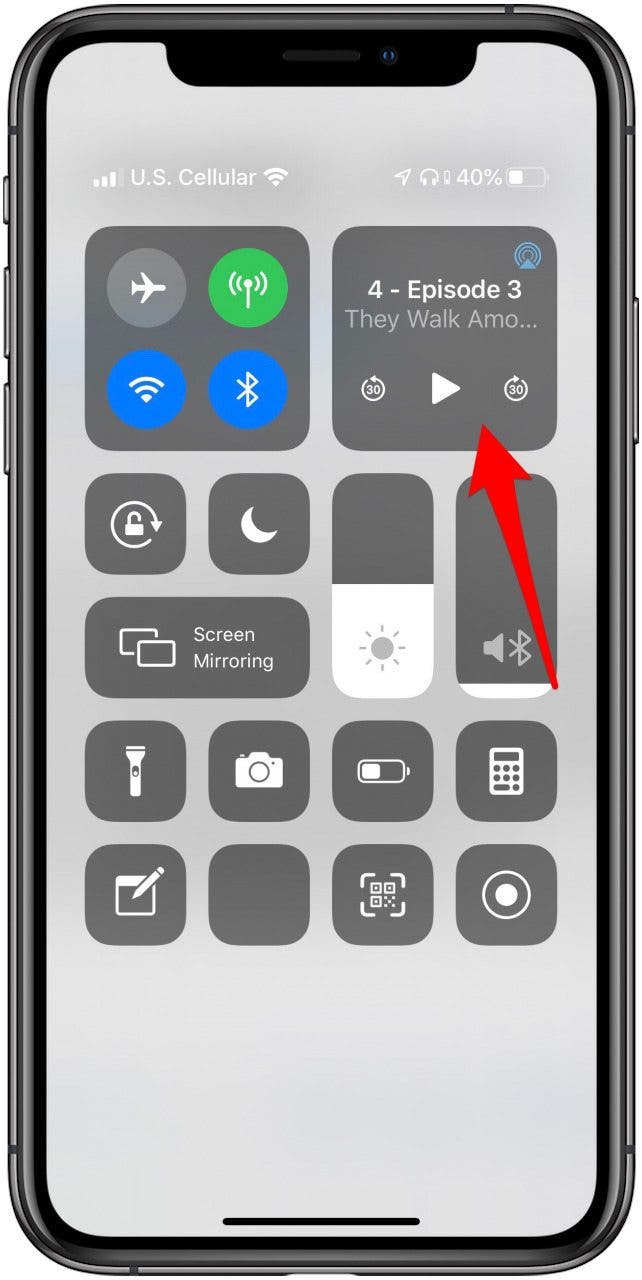Tap the brightness slider
The image size is (642, 1280).
click(x=383, y=585)
